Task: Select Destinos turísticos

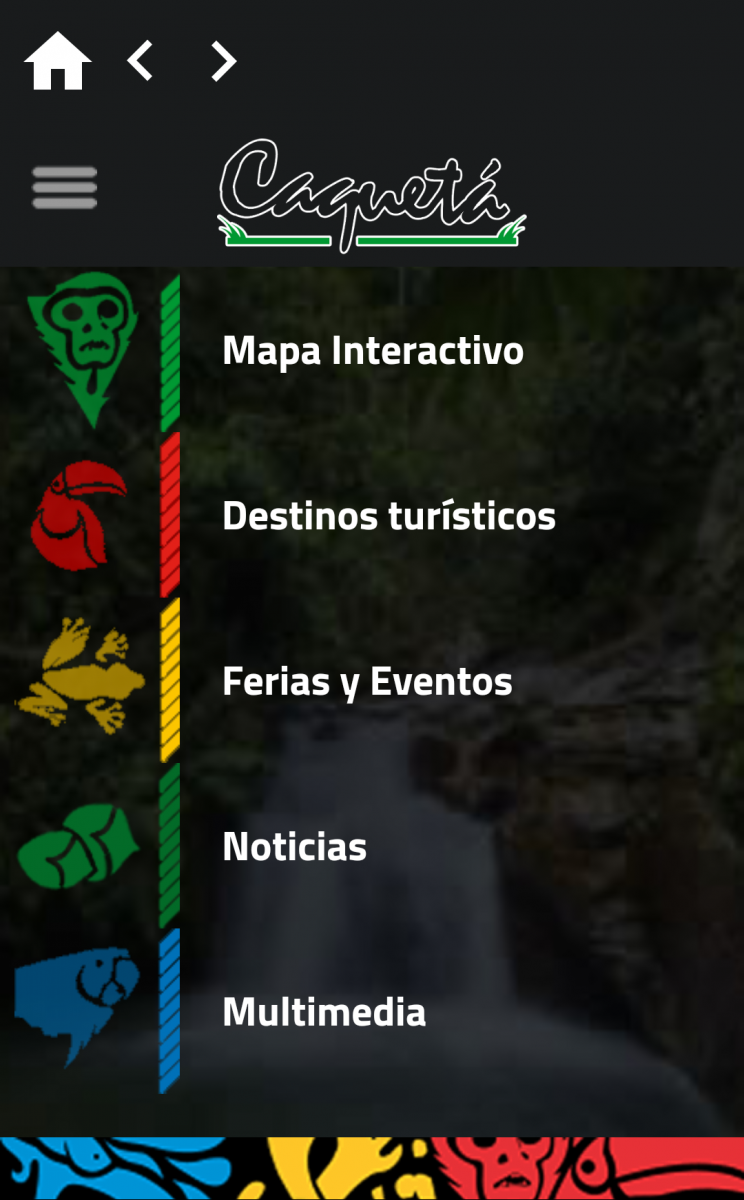Action: (388, 516)
